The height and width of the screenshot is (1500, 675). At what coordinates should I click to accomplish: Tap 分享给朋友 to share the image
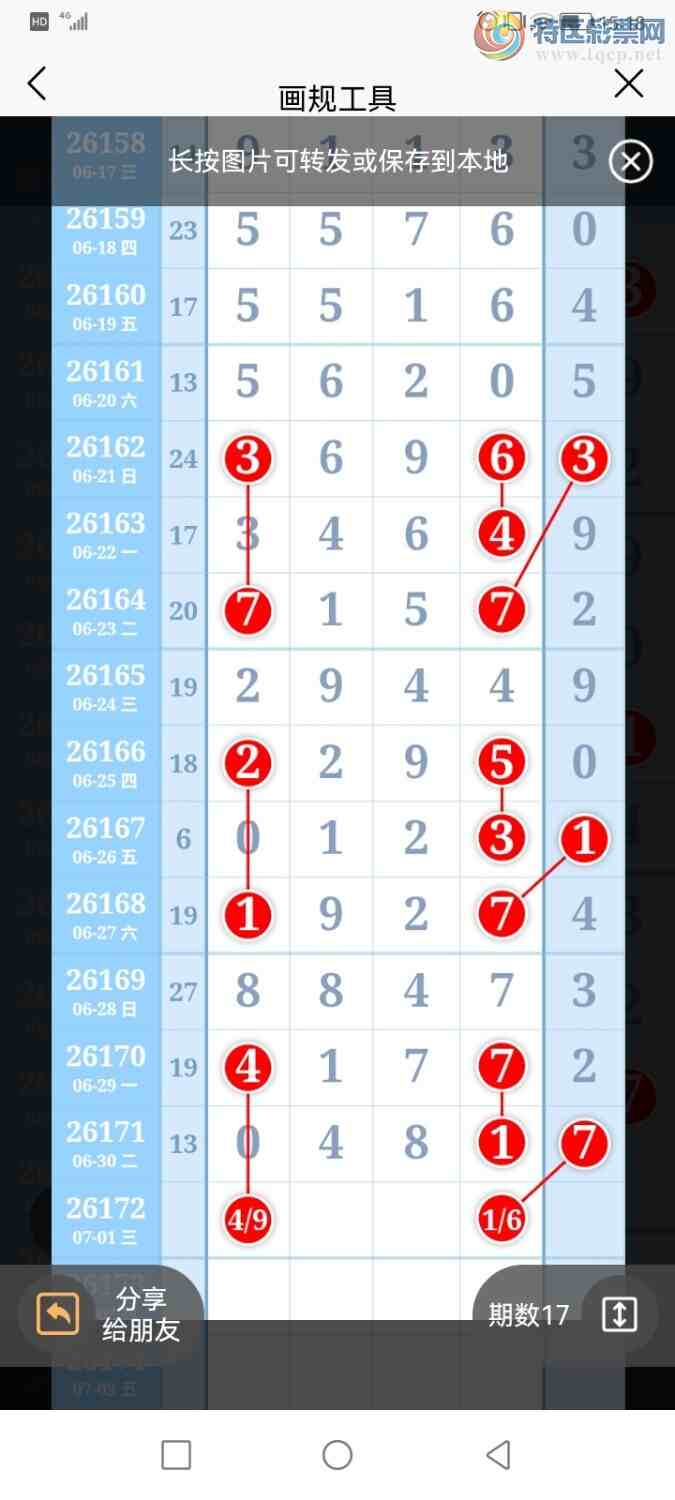click(111, 1314)
